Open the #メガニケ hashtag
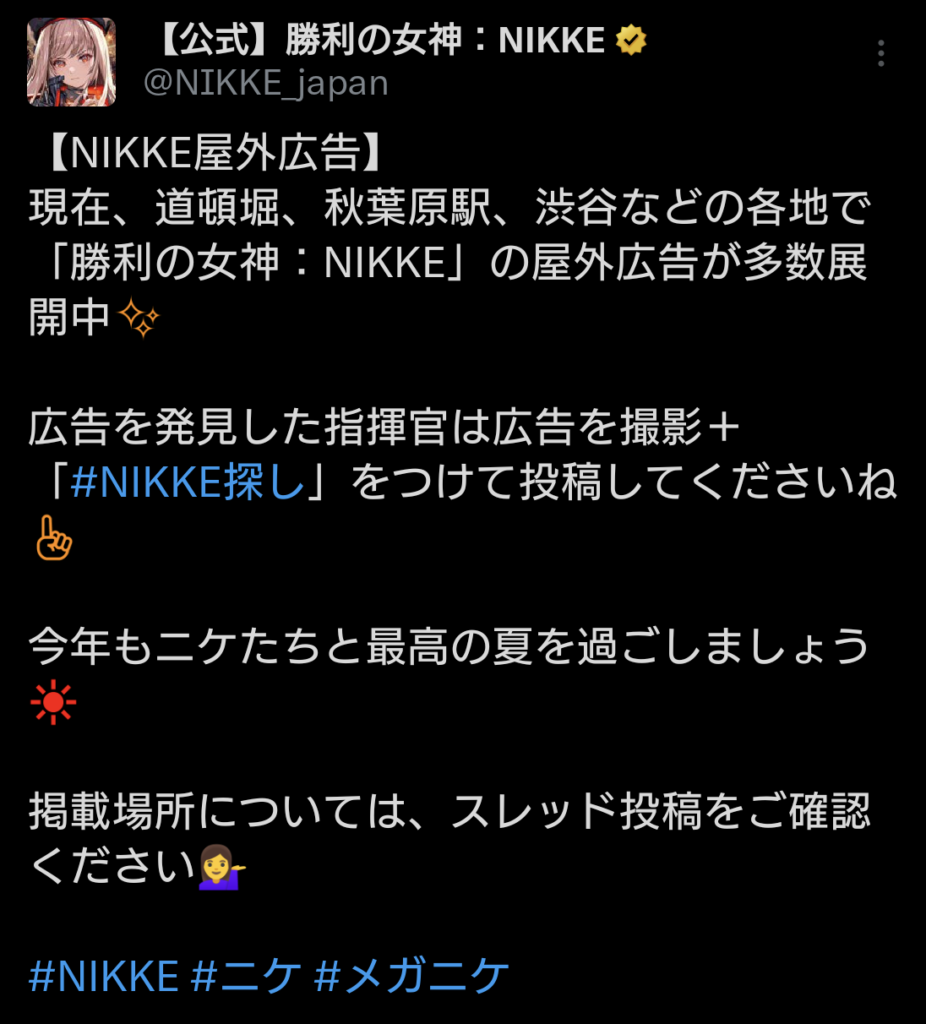Image resolution: width=926 pixels, height=1024 pixels. click(412, 975)
